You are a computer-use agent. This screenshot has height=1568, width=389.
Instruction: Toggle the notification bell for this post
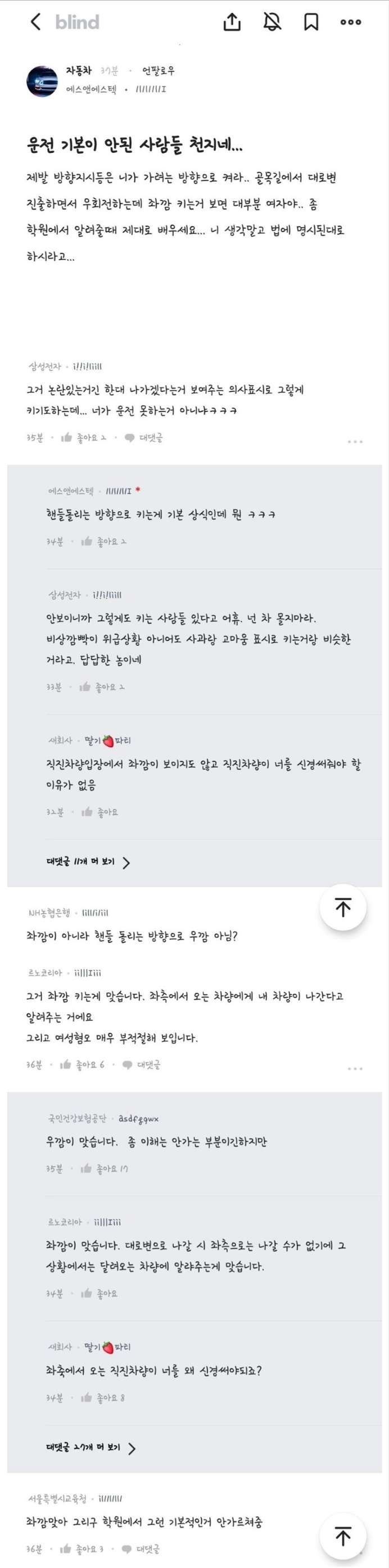(272, 22)
